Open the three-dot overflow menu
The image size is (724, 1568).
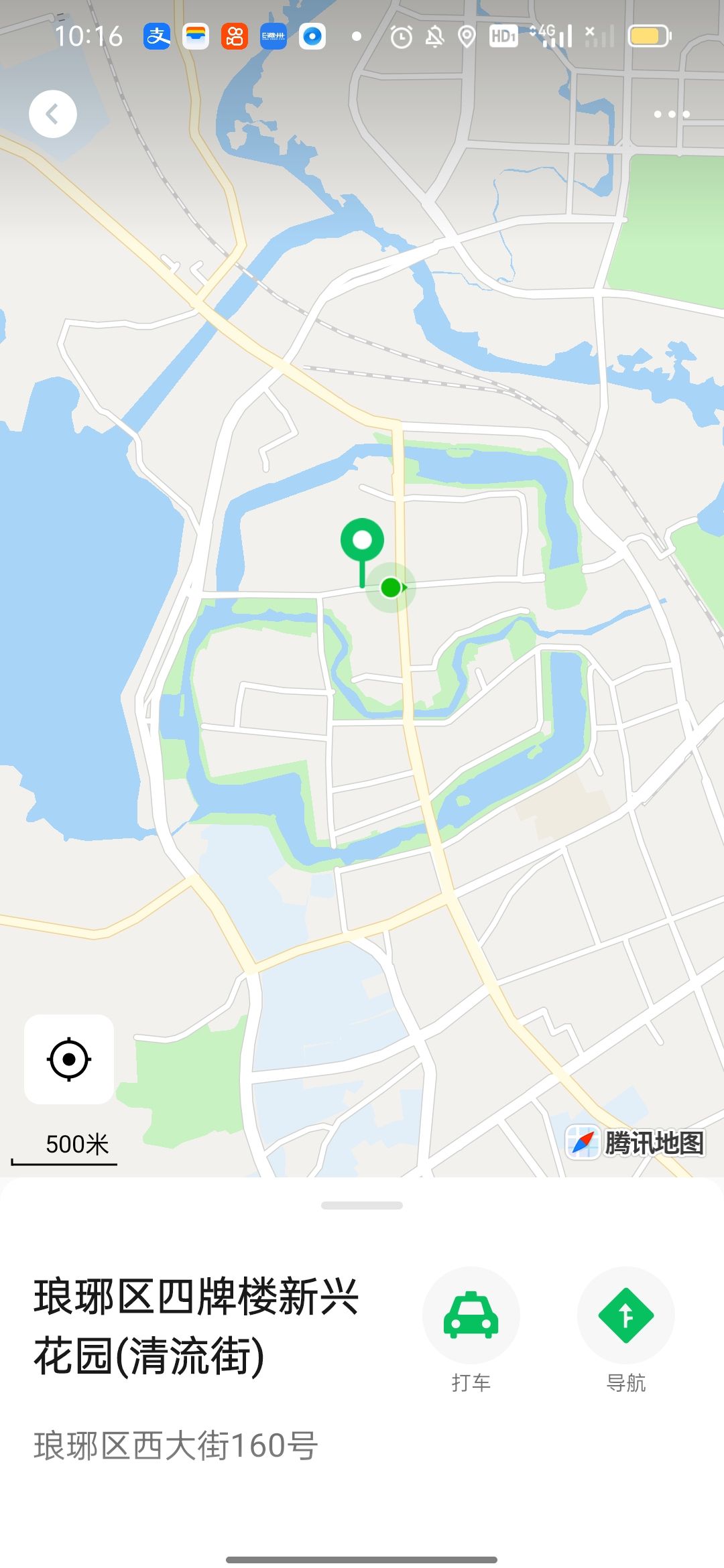(671, 115)
